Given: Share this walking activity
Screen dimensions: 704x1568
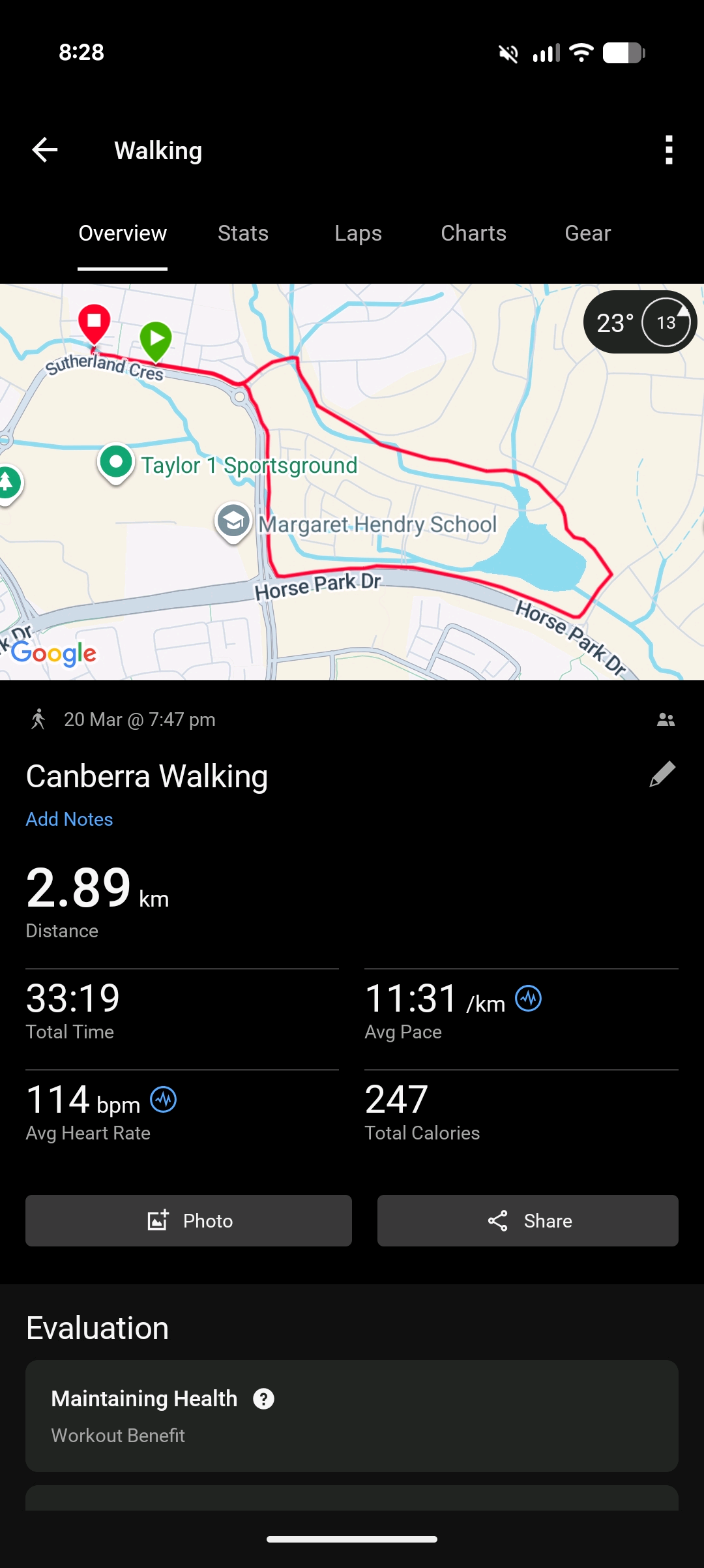Looking at the screenshot, I should 527,1220.
